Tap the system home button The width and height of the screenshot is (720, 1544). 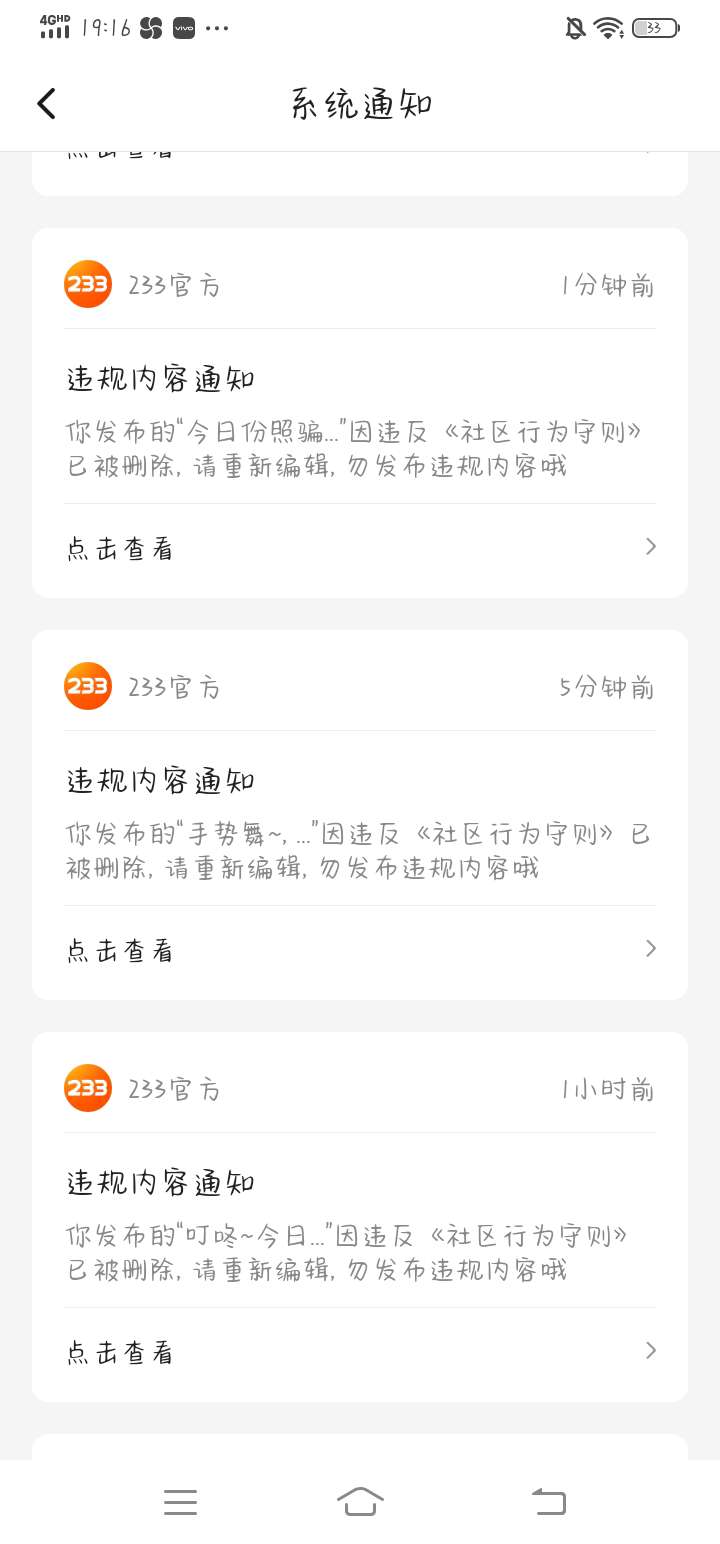pyautogui.click(x=360, y=1501)
